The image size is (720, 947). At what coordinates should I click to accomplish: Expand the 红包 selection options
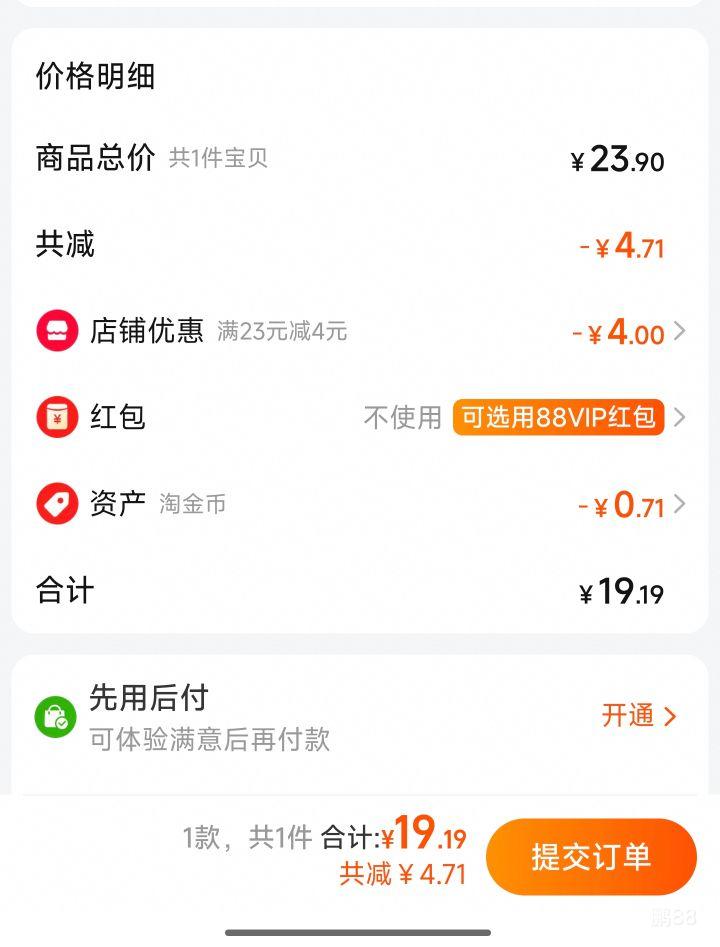(683, 417)
